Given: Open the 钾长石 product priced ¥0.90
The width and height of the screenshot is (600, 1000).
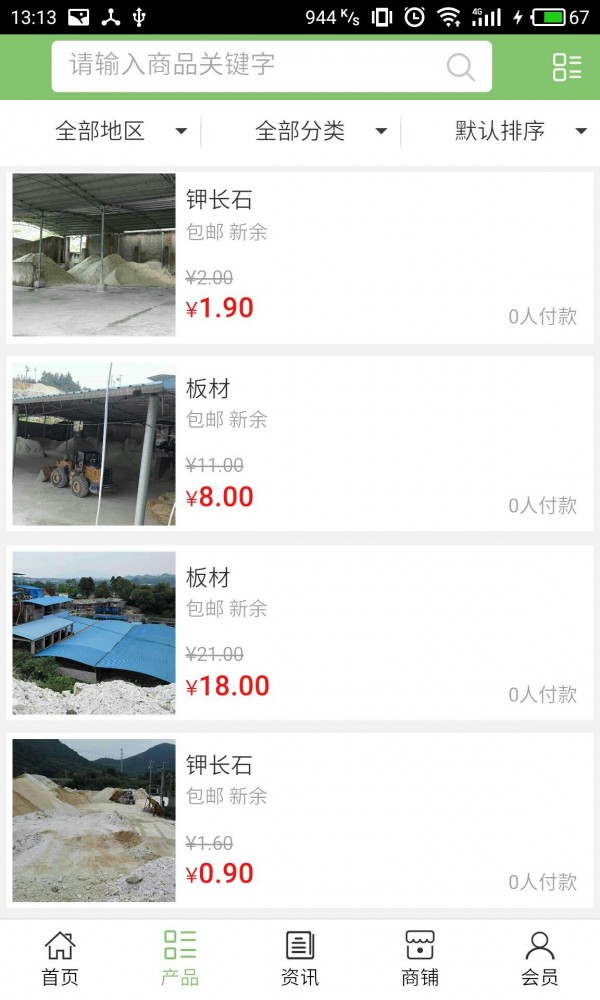Looking at the screenshot, I should click(300, 820).
